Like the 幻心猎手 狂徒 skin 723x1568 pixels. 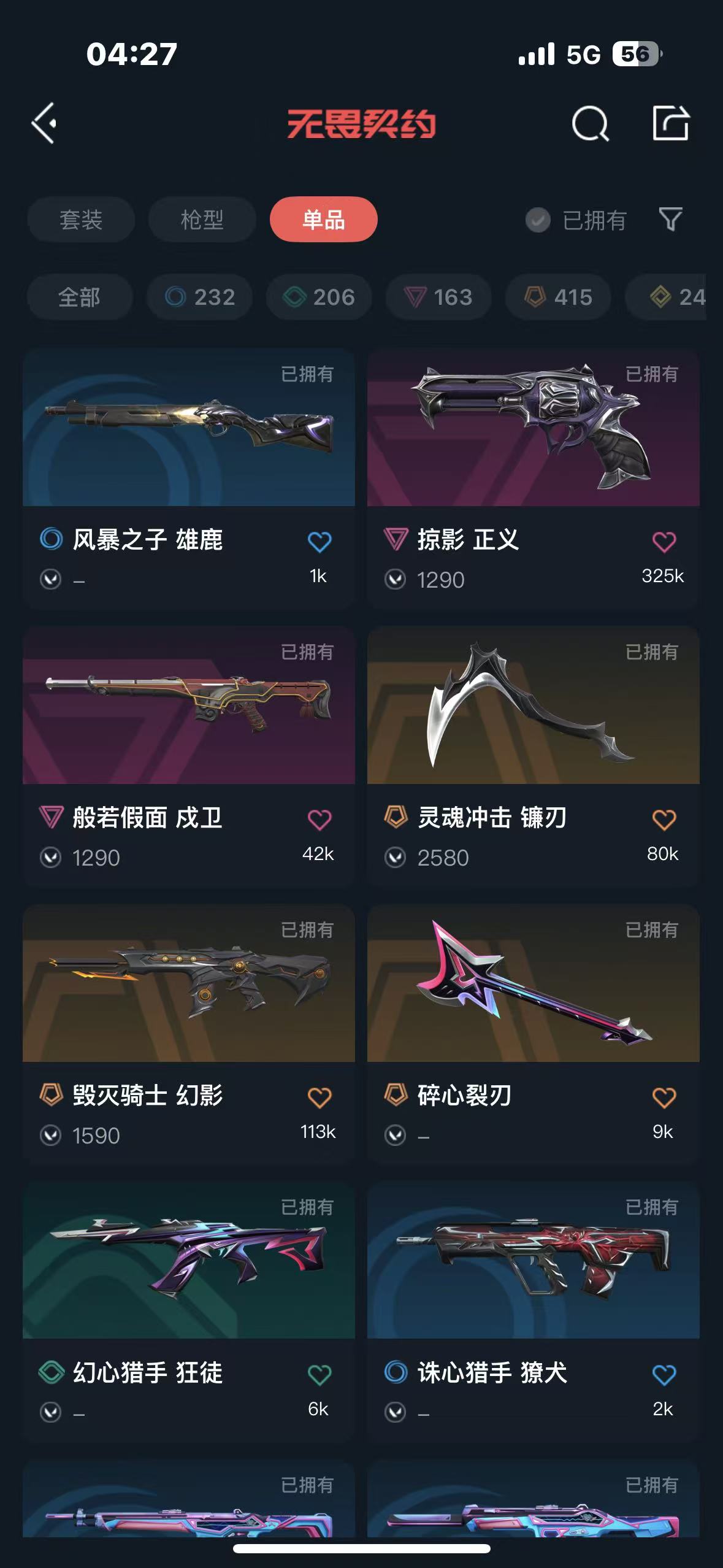point(319,1375)
